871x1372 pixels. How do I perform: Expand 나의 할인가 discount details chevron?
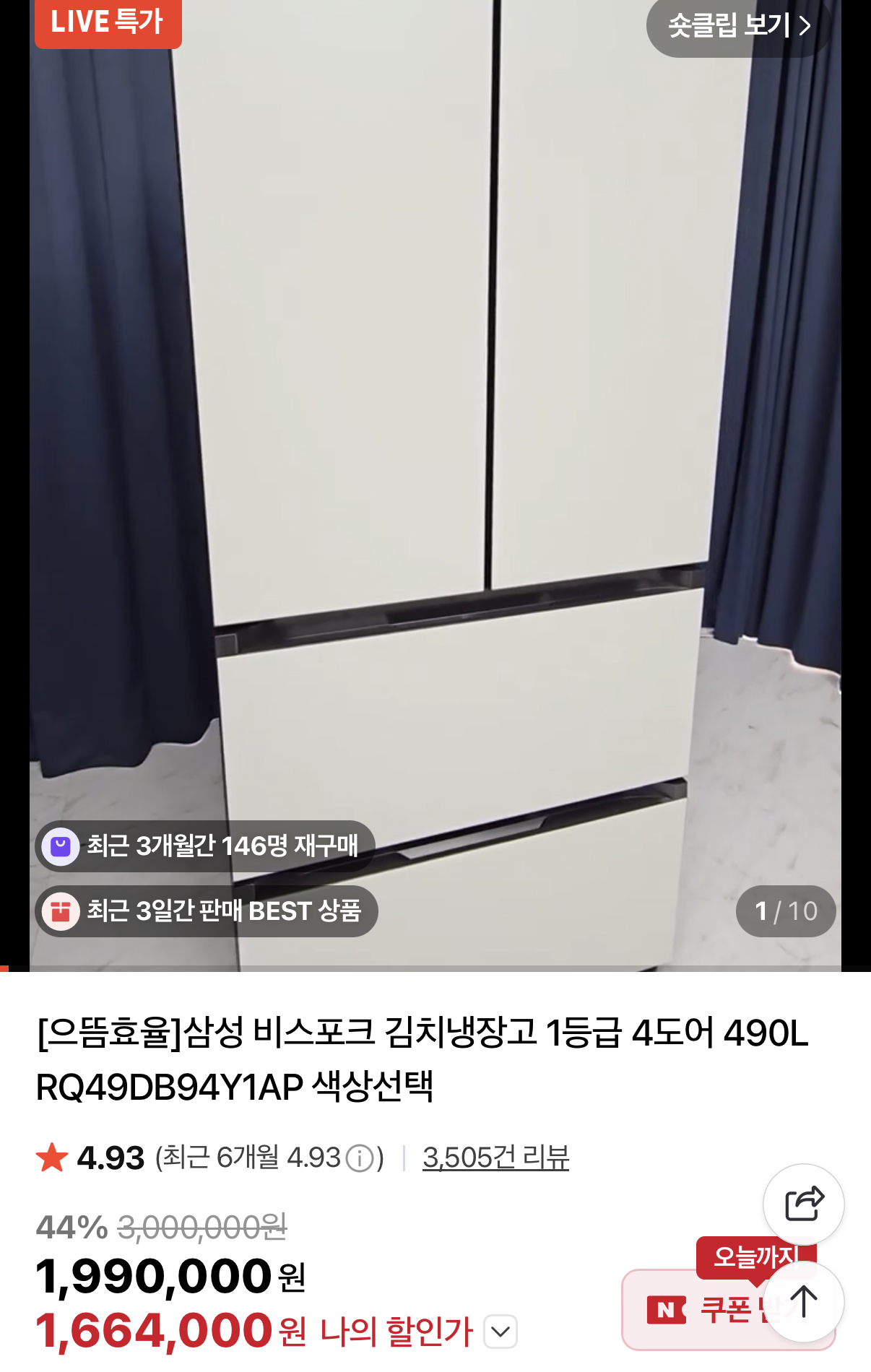[x=500, y=1331]
